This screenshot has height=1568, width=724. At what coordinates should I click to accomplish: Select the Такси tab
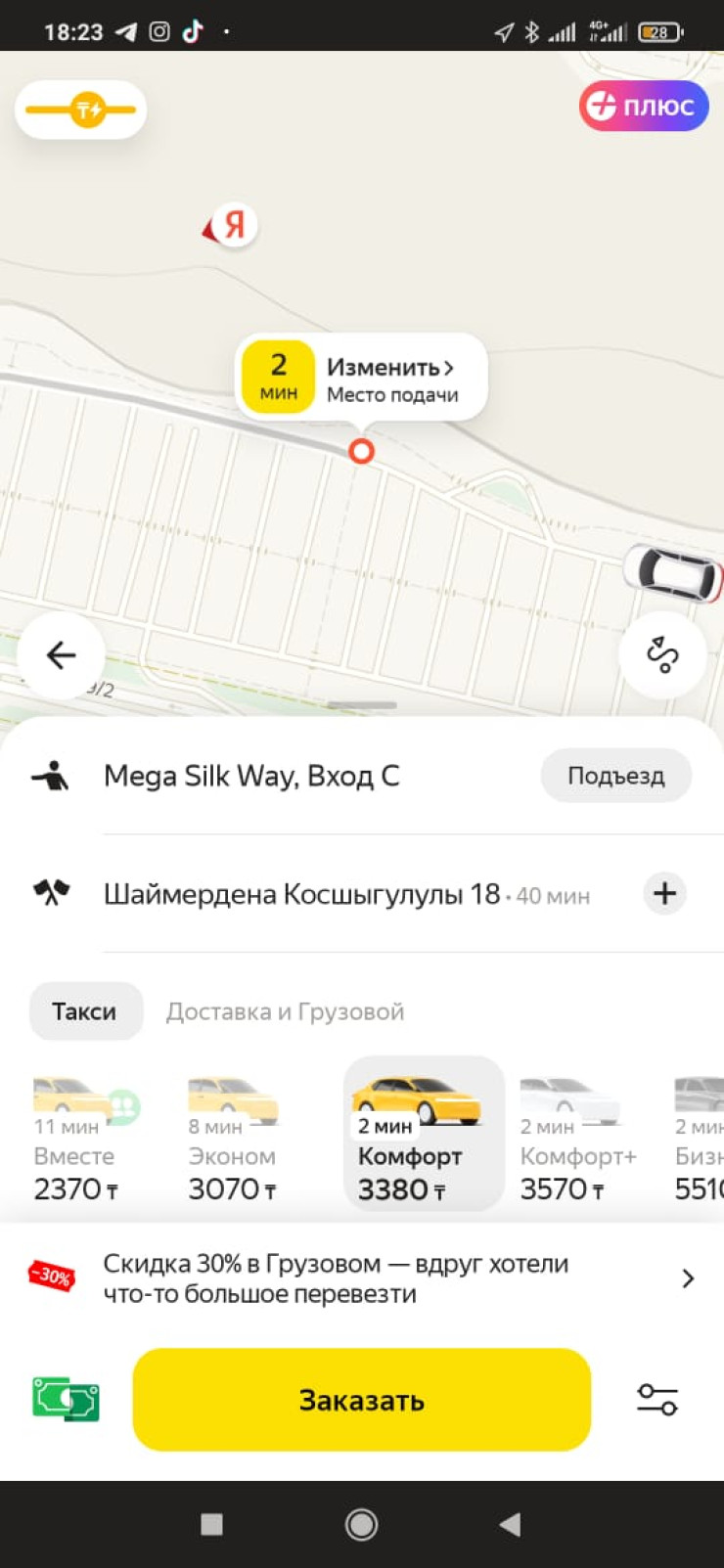click(x=84, y=1011)
